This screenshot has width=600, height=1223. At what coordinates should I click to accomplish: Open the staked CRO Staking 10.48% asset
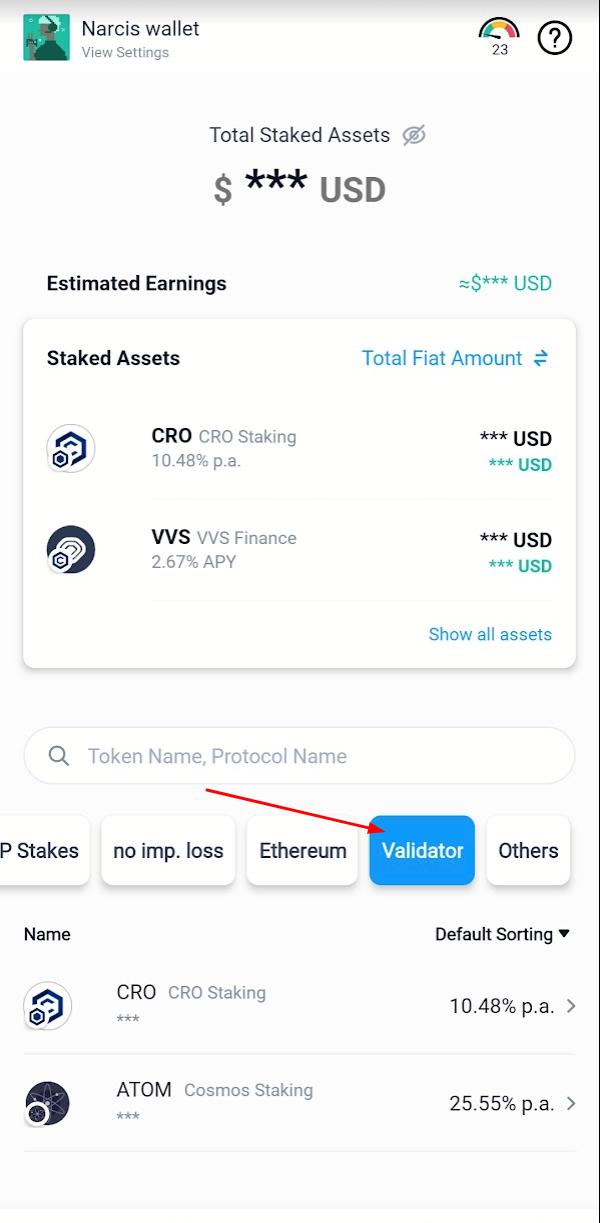299,449
